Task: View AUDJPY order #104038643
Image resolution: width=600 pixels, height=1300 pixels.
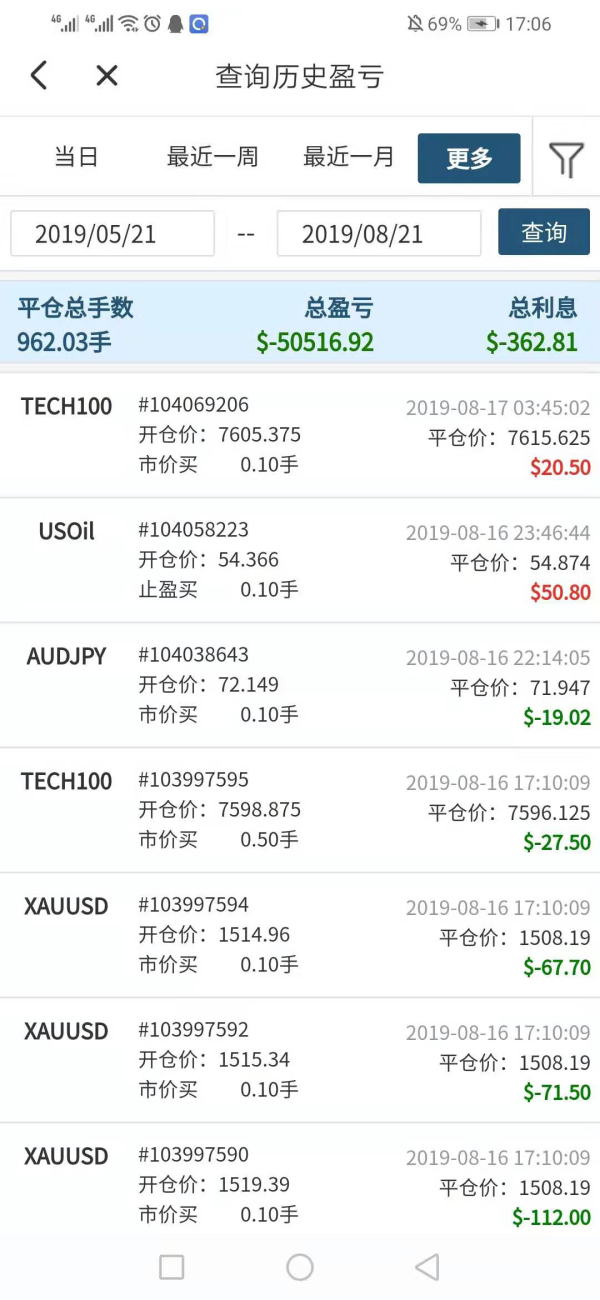Action: coord(300,685)
